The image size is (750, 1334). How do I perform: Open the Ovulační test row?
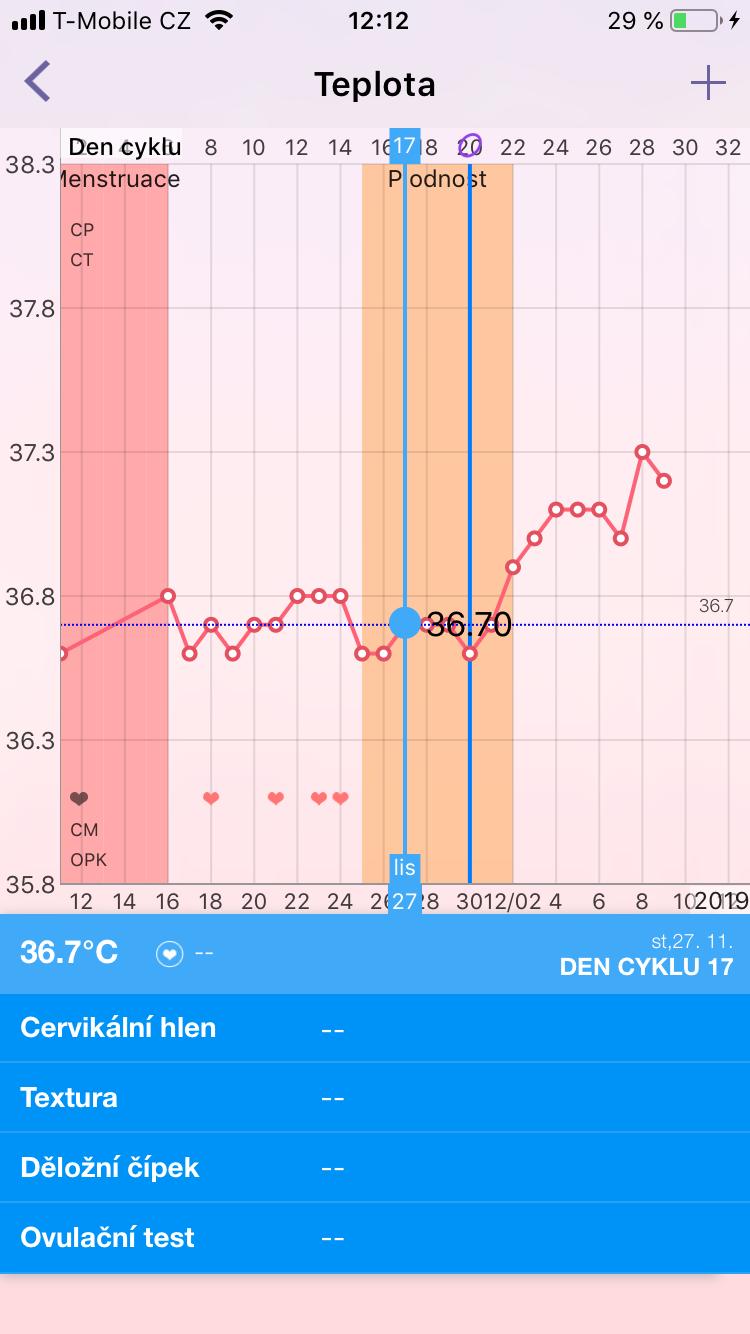pos(374,1238)
